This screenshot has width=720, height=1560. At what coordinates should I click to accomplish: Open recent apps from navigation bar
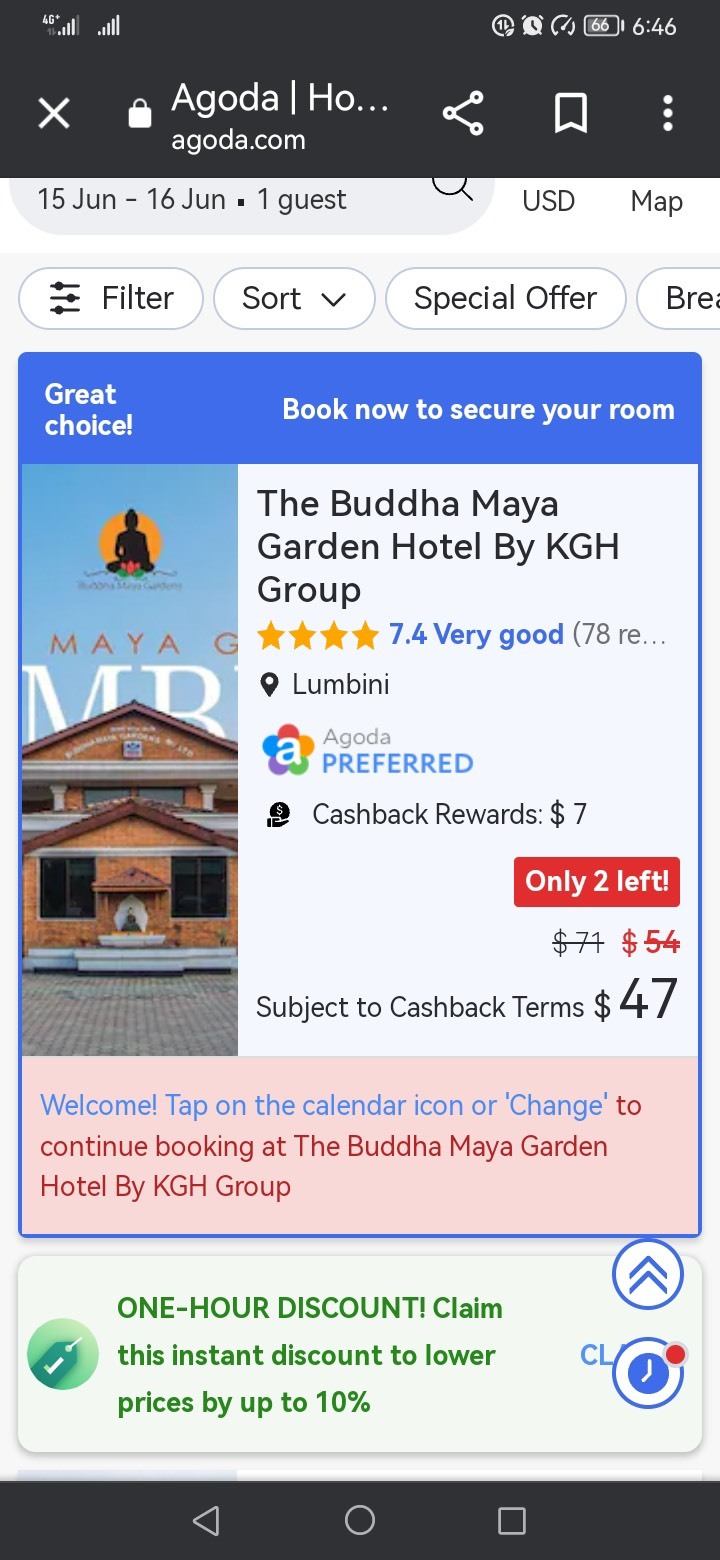tap(512, 1521)
